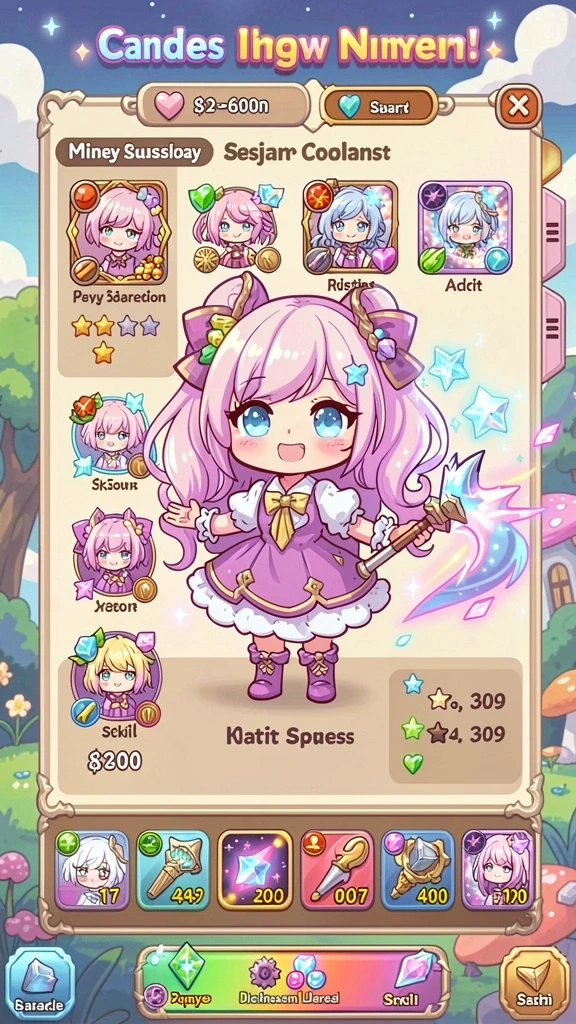Viewport: 576px width, 1024px height.
Task: Select the Rlstine character portrait
Action: pyautogui.click(x=350, y=226)
